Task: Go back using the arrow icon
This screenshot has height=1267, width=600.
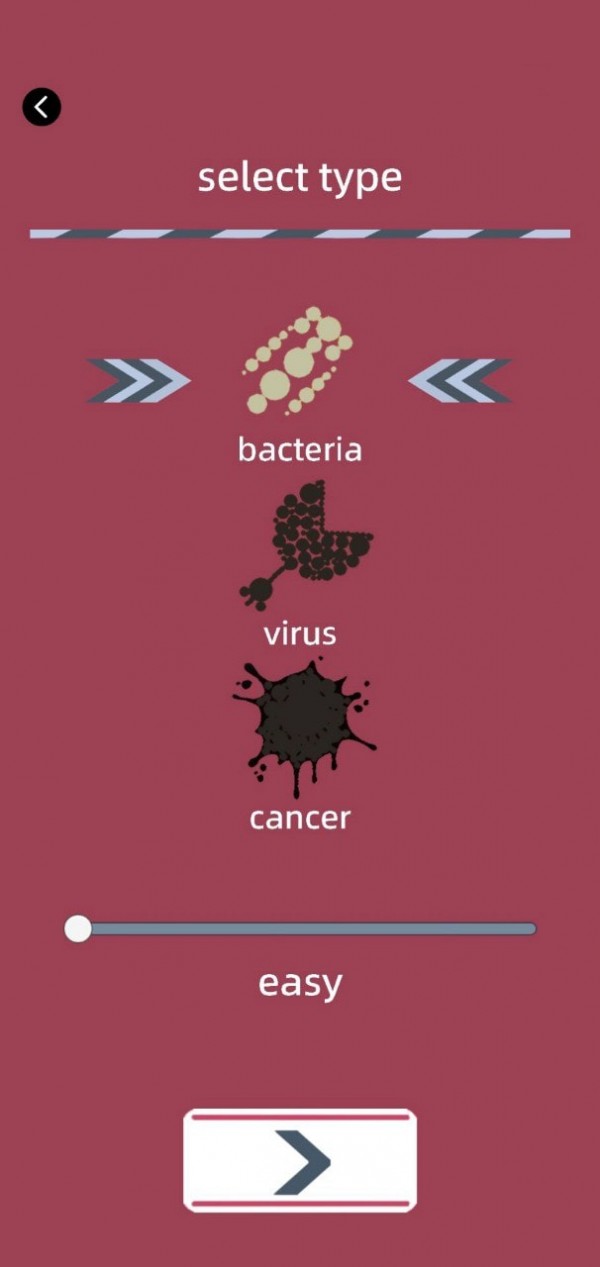Action: click(42, 106)
